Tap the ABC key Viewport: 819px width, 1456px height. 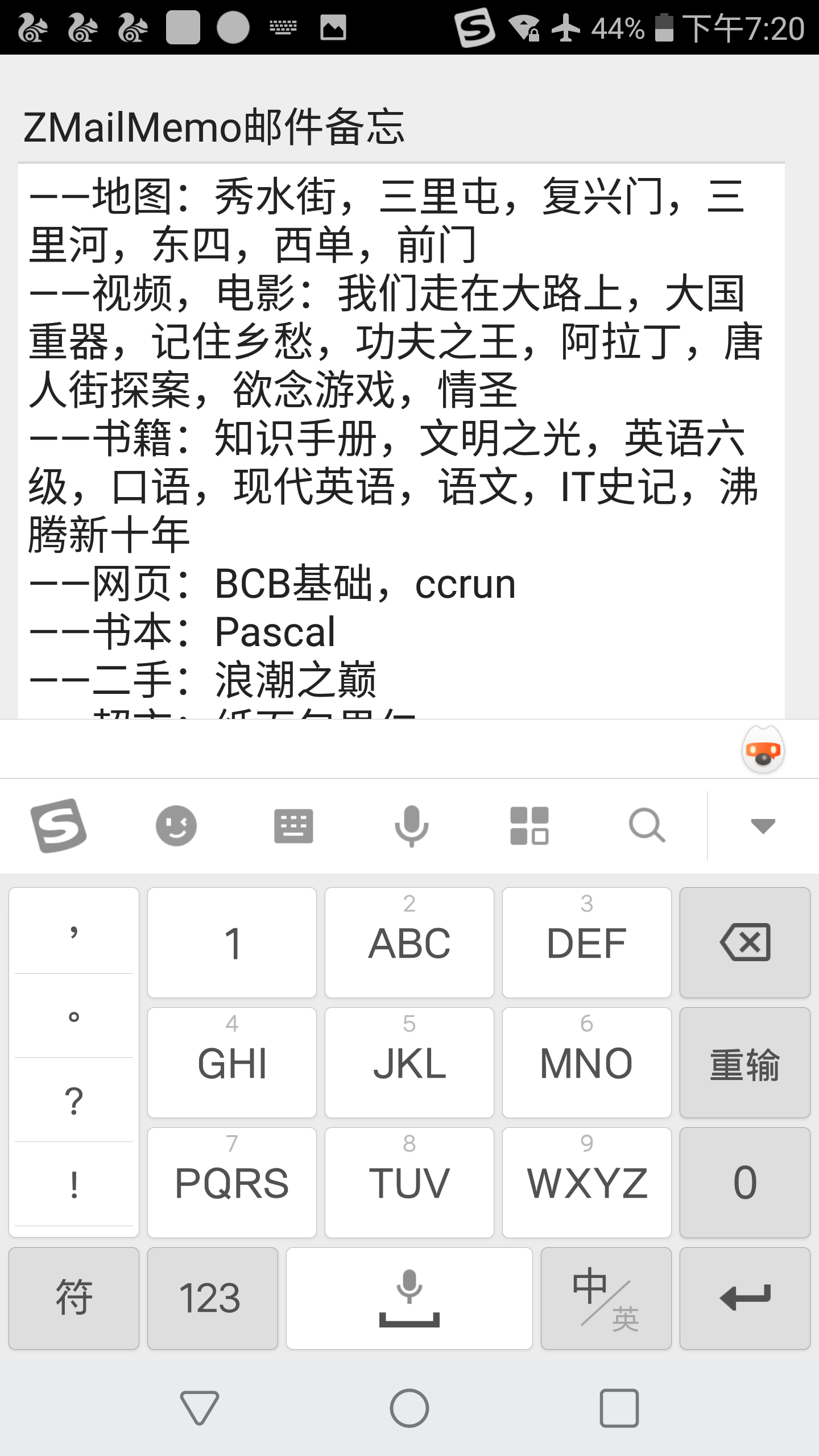(409, 942)
